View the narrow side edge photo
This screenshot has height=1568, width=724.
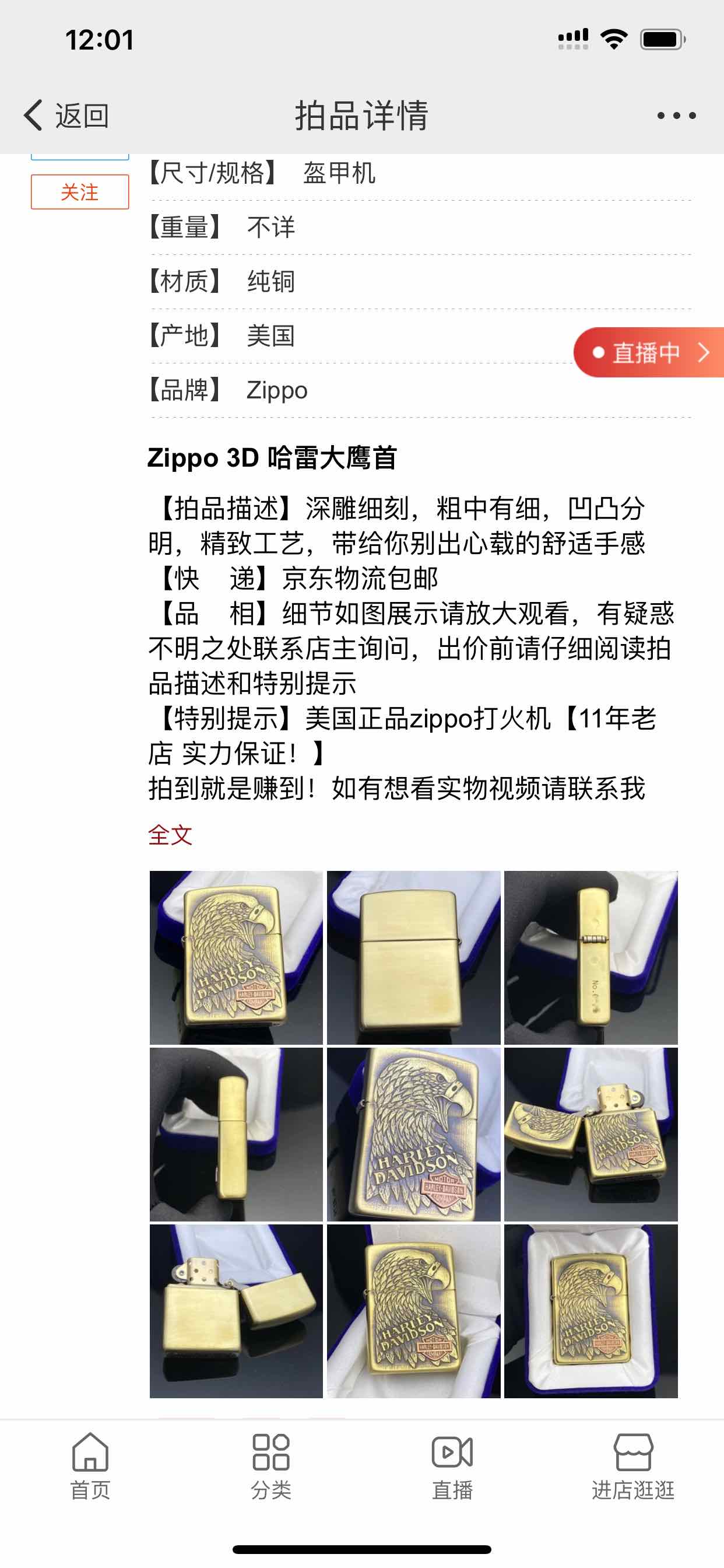tap(236, 1134)
